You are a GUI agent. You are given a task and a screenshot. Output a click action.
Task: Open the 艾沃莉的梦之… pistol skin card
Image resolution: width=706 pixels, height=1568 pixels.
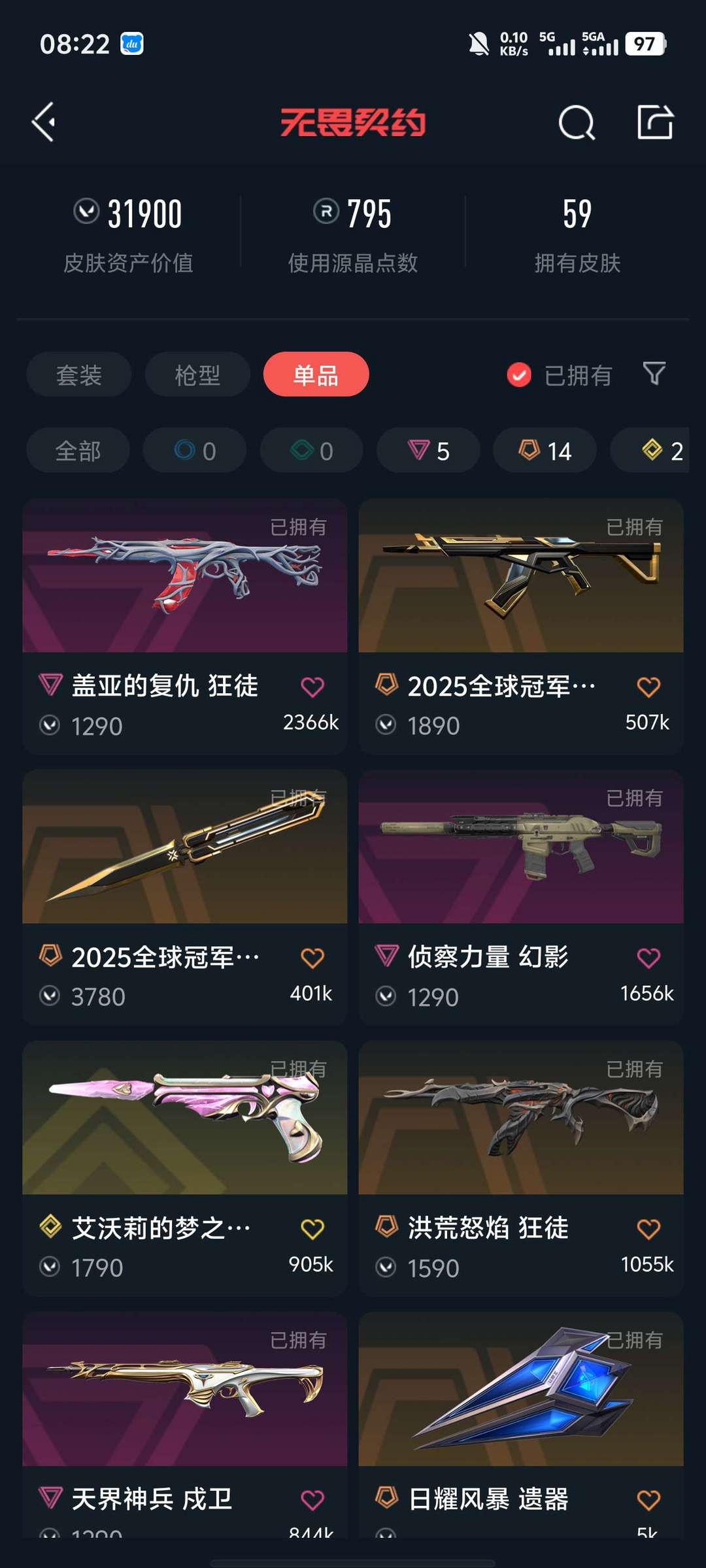tap(185, 1169)
